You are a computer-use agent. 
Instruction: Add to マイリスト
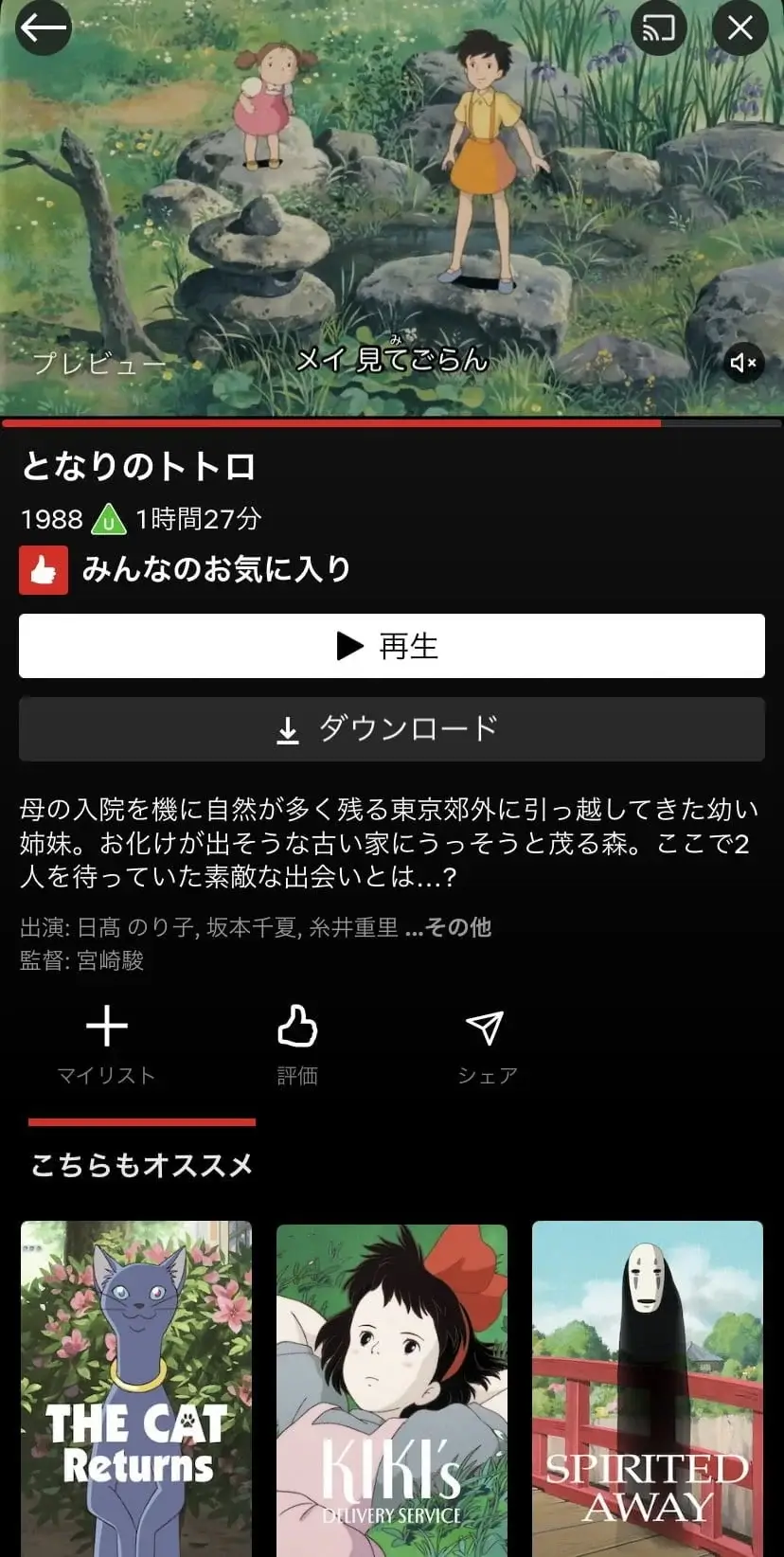[x=106, y=1045]
